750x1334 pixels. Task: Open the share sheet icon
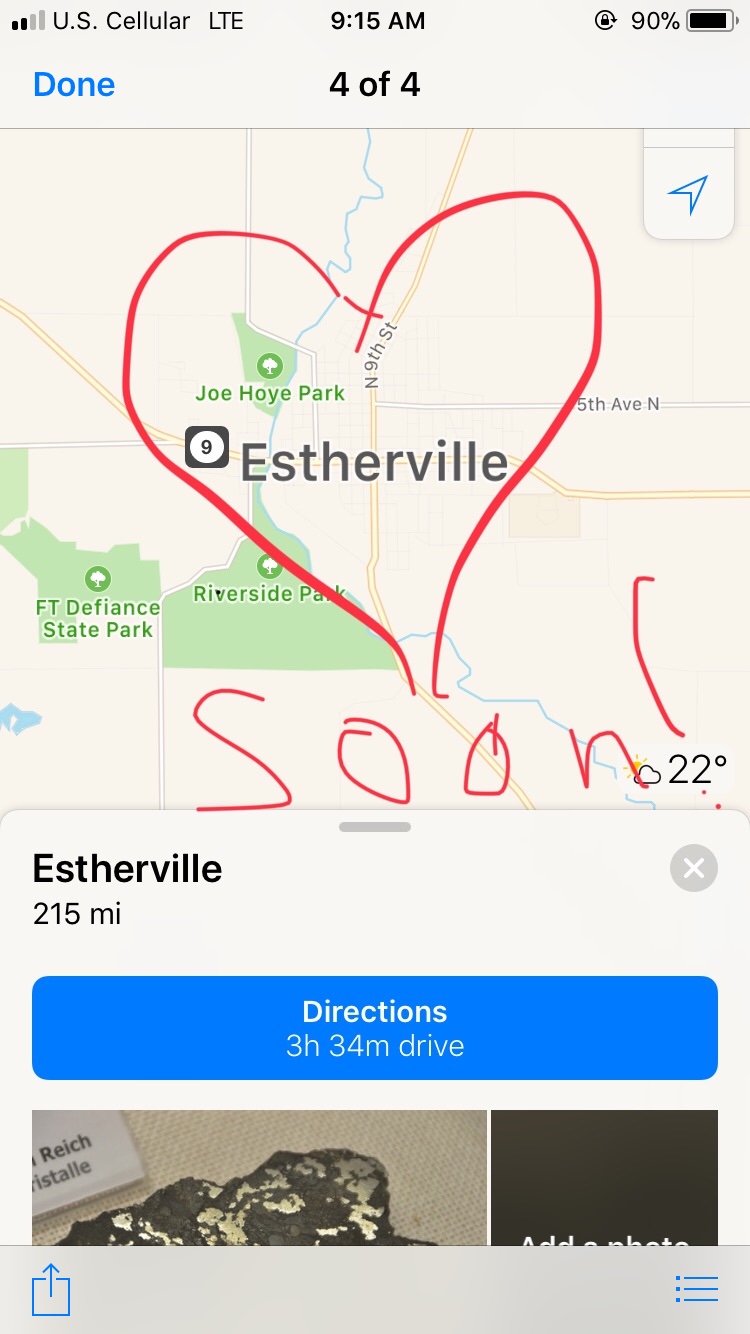(x=51, y=1290)
